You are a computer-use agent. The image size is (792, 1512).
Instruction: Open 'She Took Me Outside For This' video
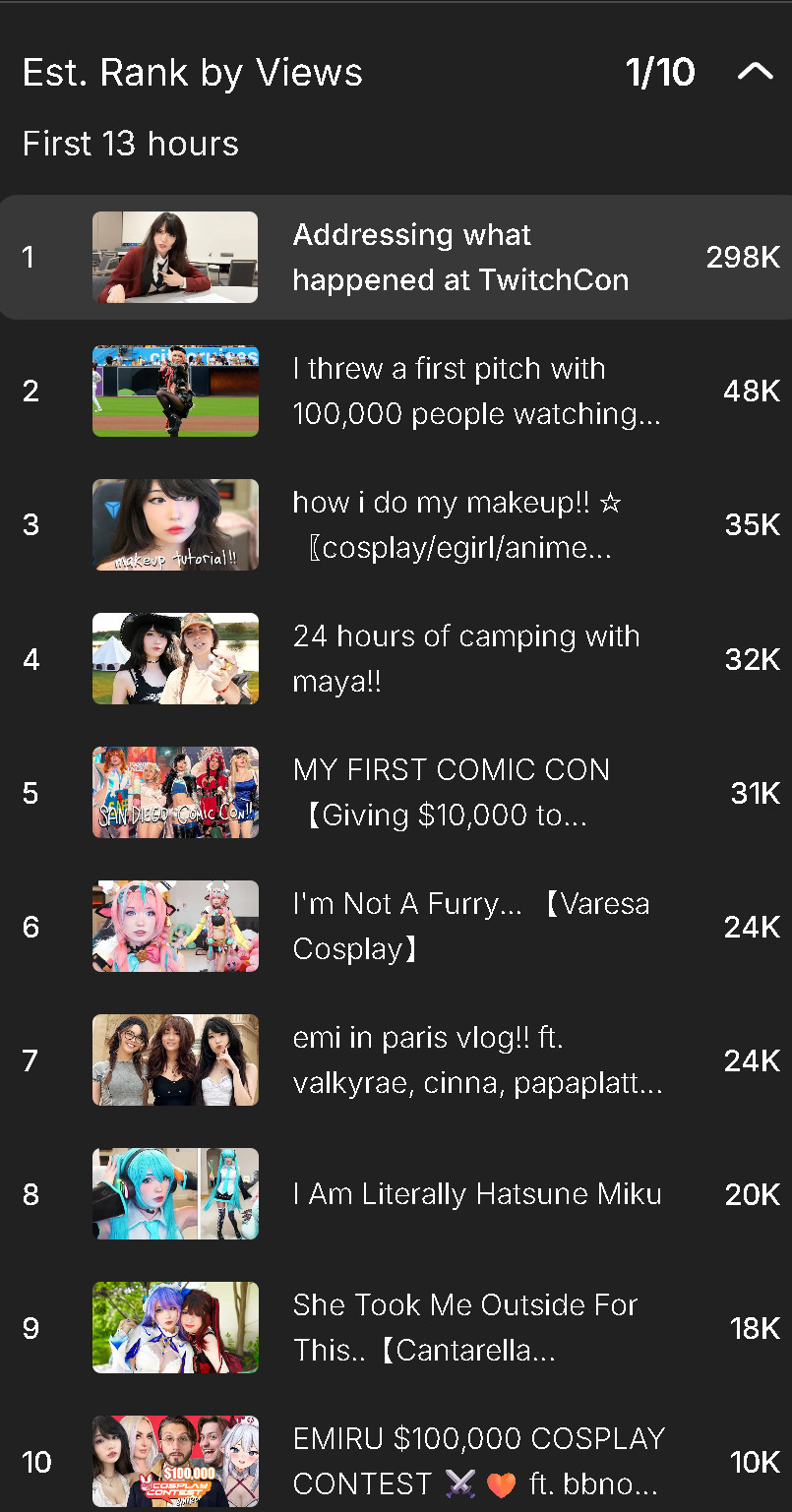click(x=465, y=1328)
